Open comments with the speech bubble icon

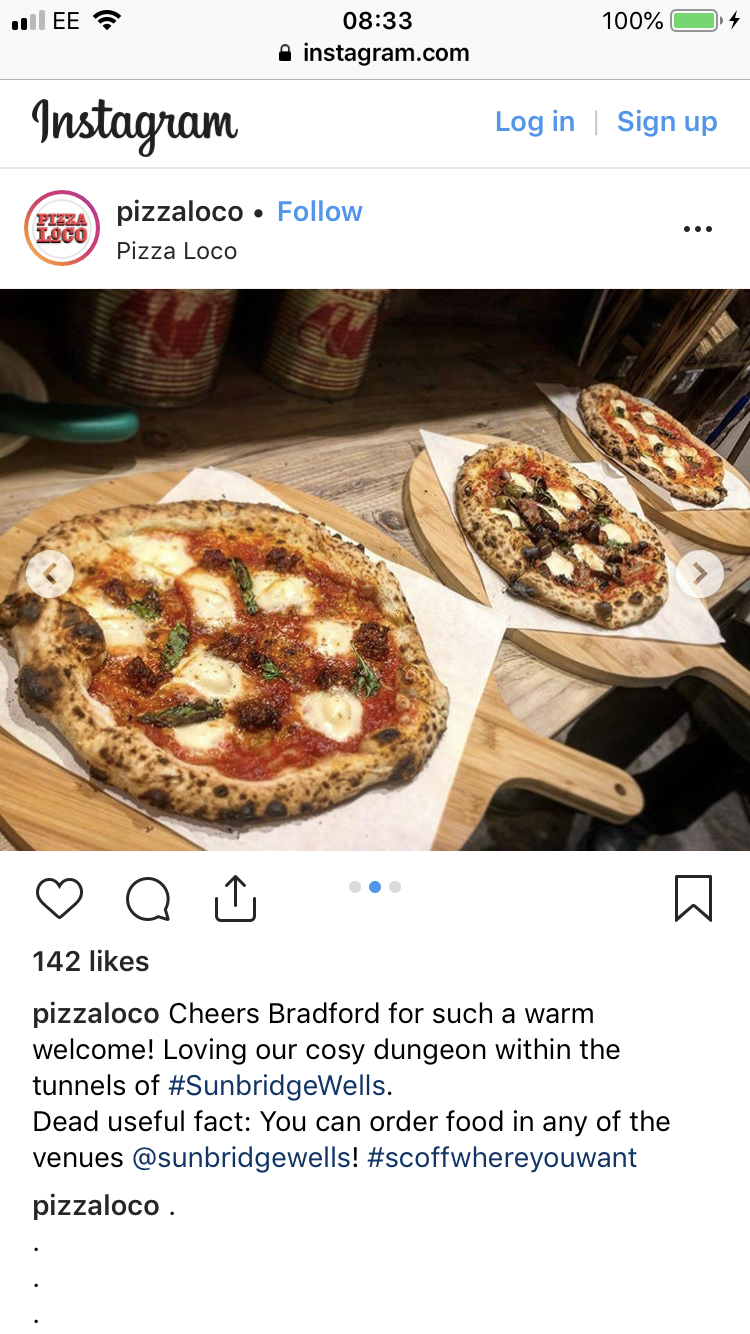coord(148,898)
